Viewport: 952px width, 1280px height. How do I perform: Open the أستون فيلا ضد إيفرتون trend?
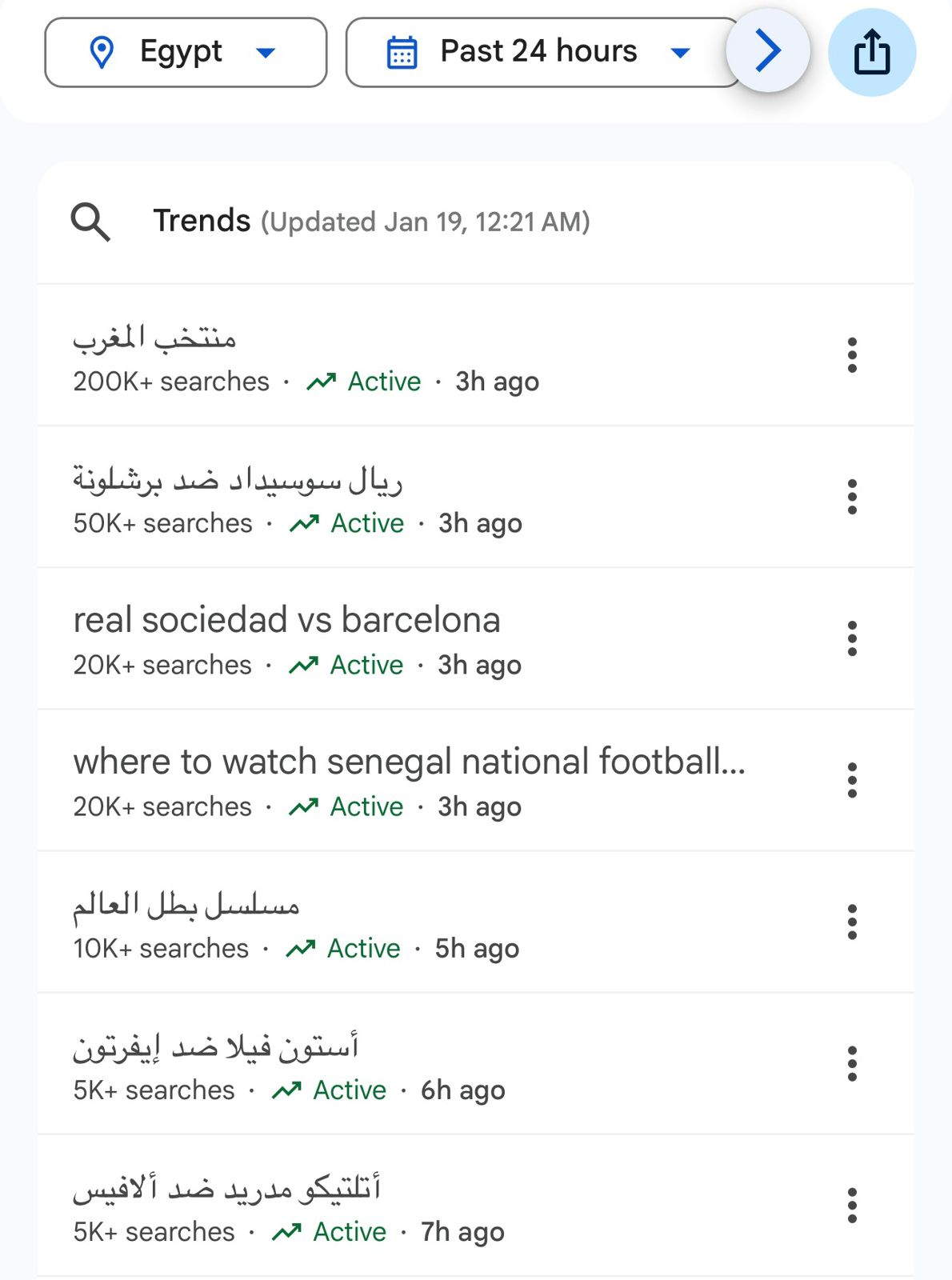[216, 1047]
